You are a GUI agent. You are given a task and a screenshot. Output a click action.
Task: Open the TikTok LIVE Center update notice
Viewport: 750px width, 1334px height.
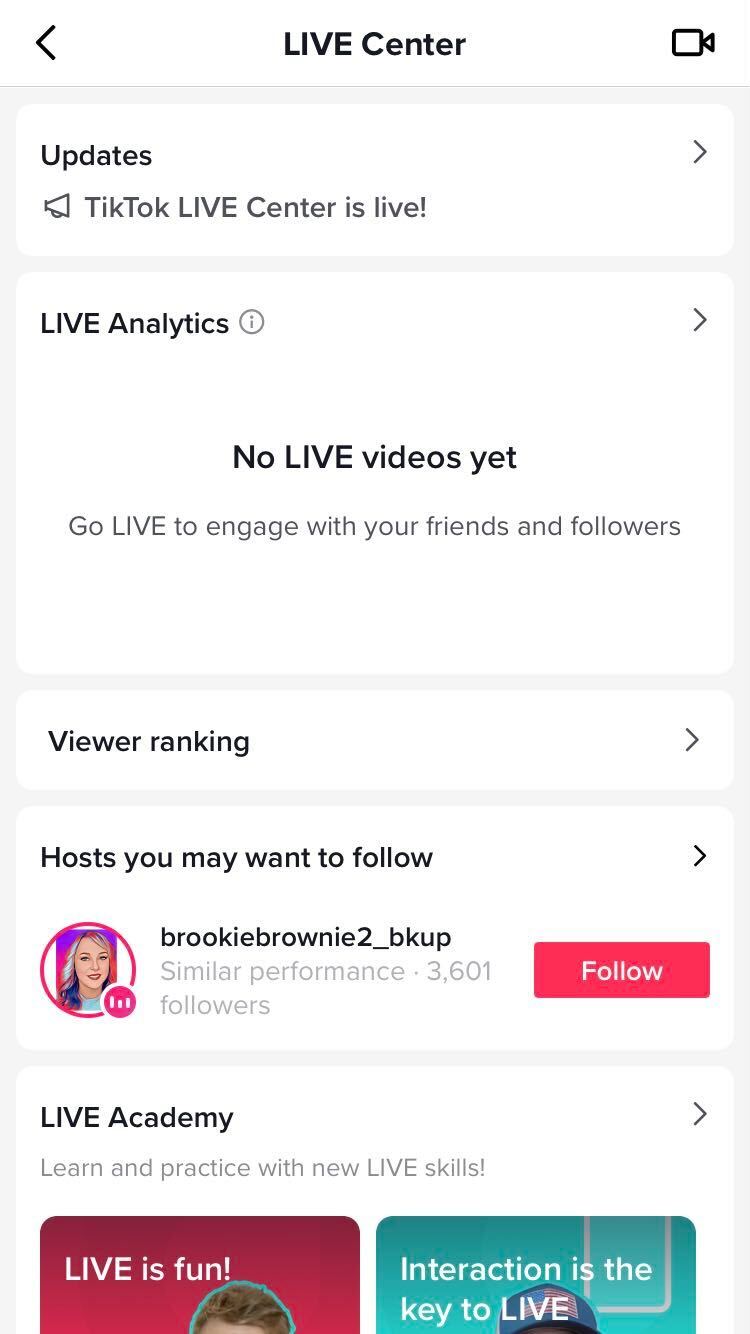255,207
